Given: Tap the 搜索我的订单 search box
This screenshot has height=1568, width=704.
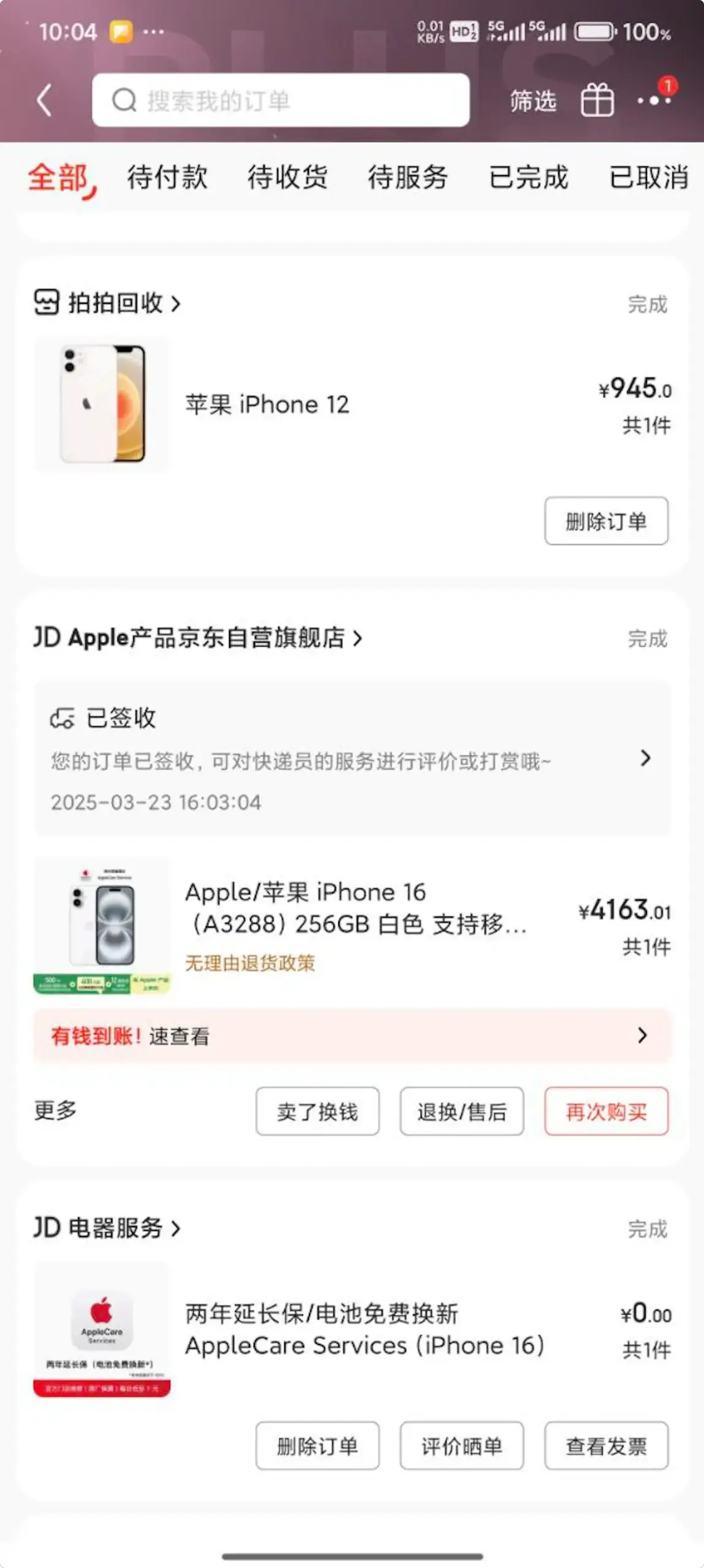Looking at the screenshot, I should coord(281,100).
